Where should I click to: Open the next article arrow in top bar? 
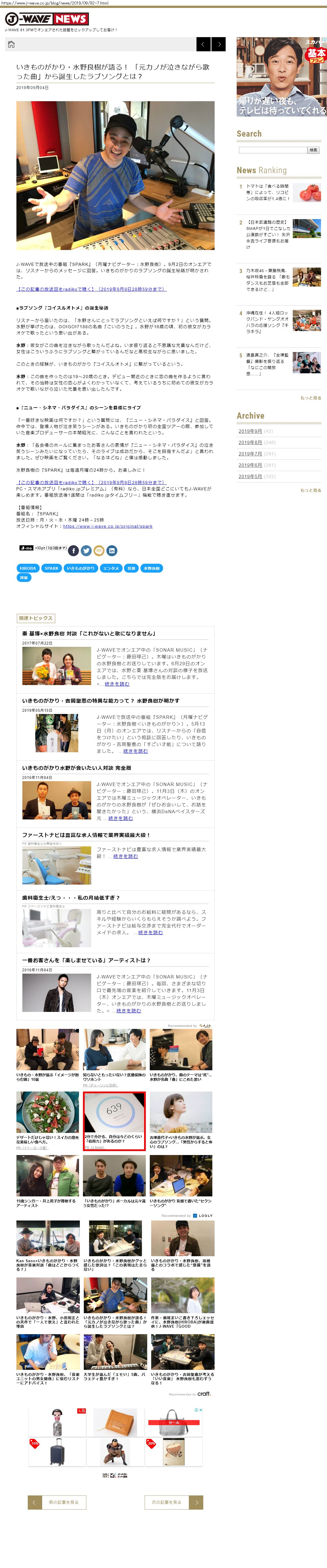[219, 44]
